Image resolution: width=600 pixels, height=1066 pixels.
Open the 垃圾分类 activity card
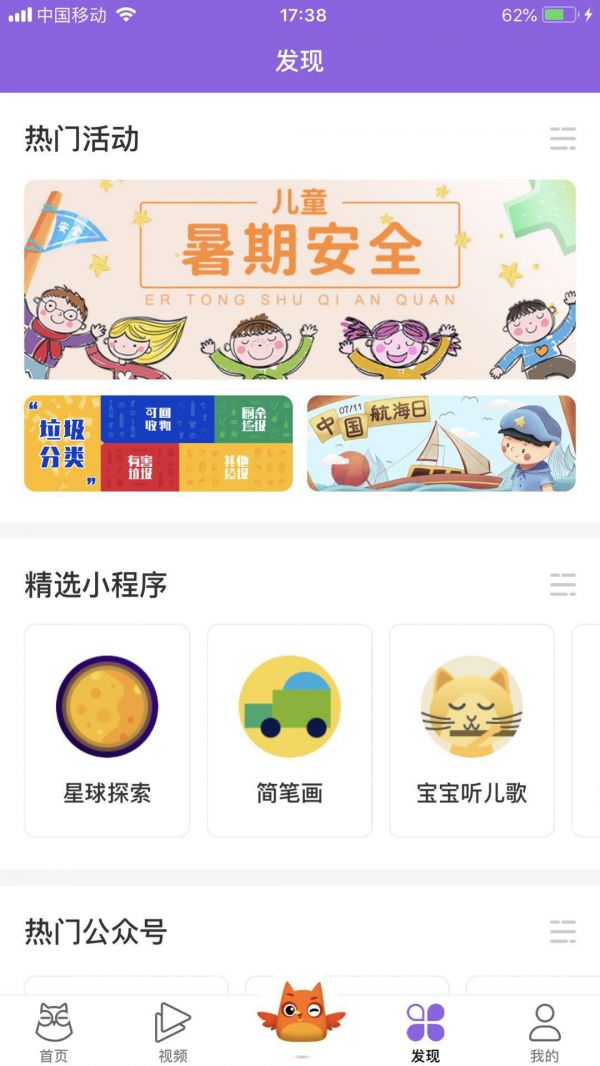pyautogui.click(x=158, y=443)
